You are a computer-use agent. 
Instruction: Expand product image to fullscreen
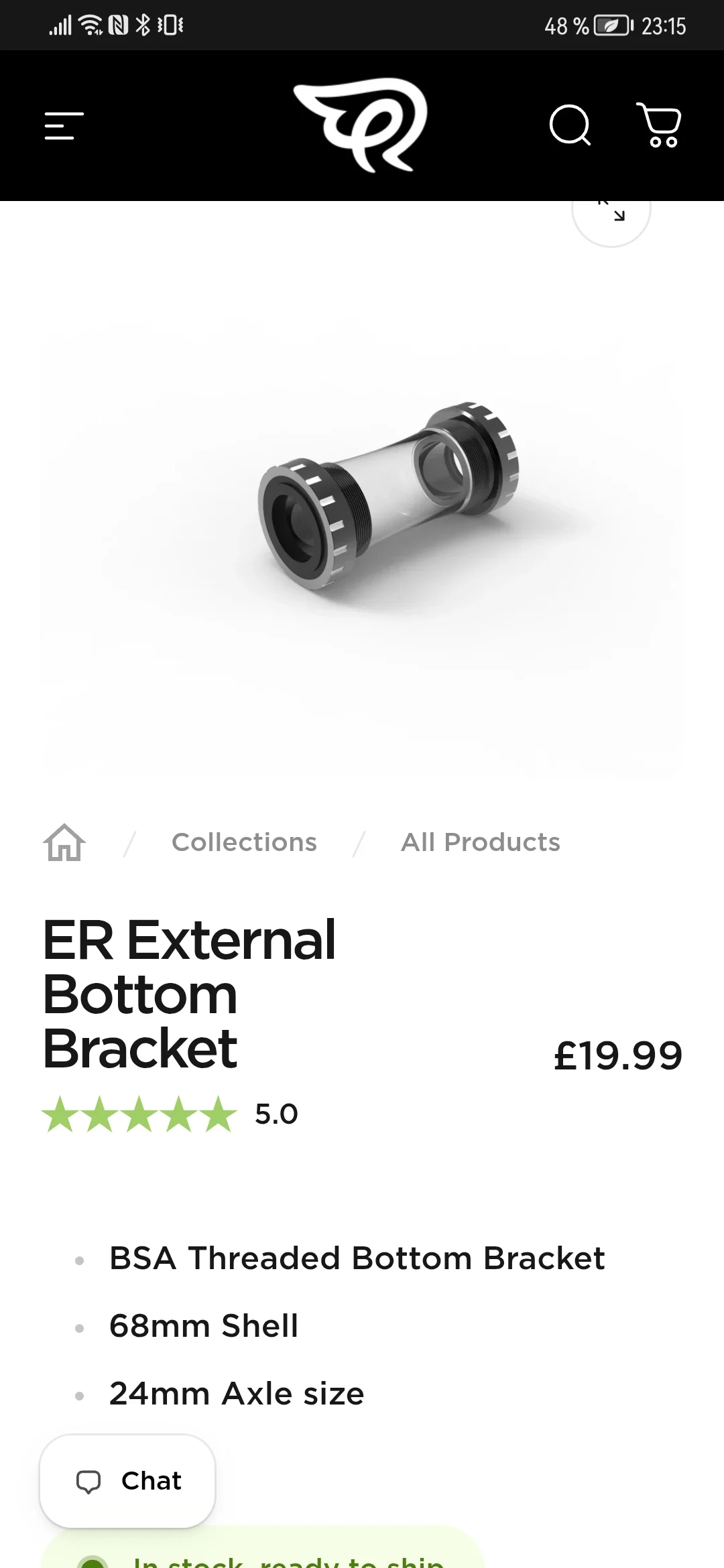611,213
